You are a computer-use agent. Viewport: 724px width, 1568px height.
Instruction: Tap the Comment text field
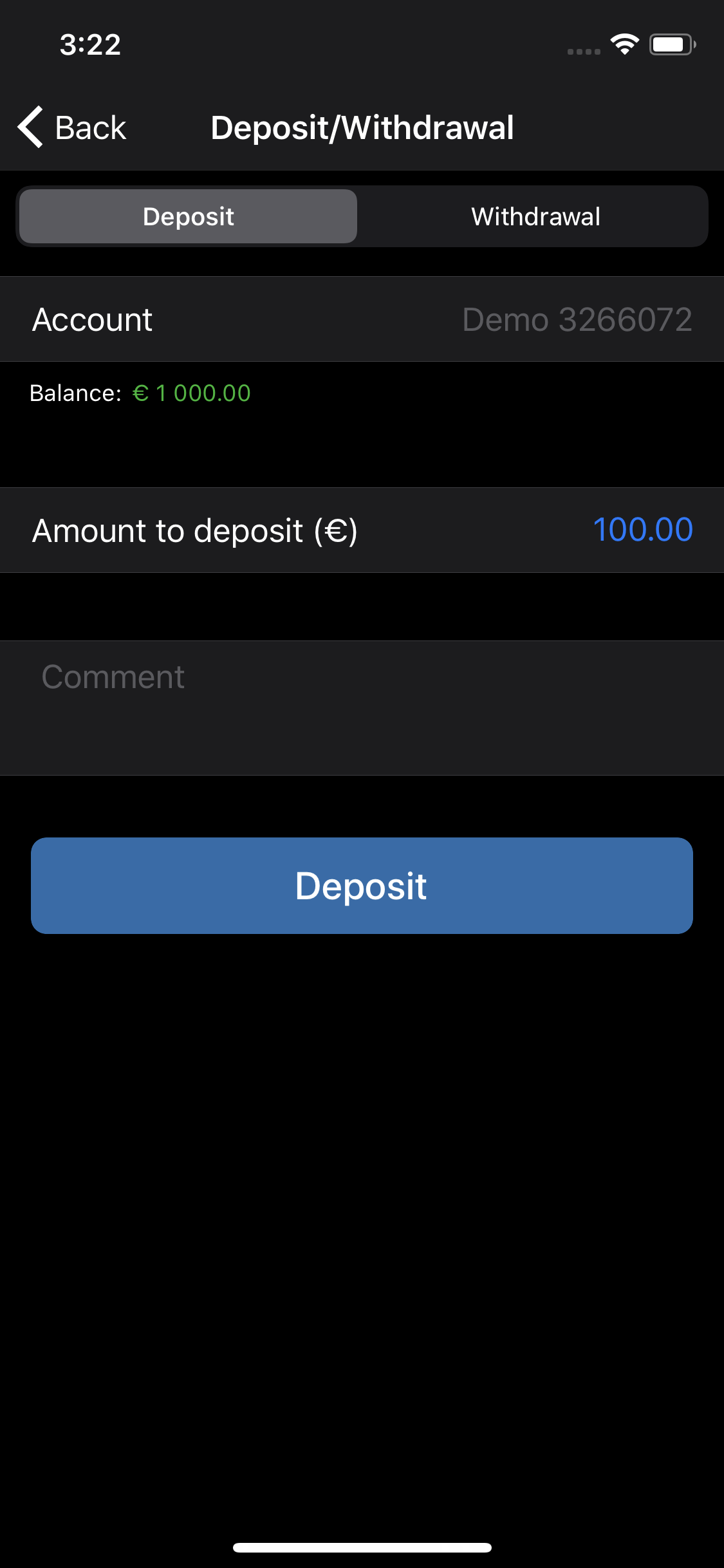[362, 708]
